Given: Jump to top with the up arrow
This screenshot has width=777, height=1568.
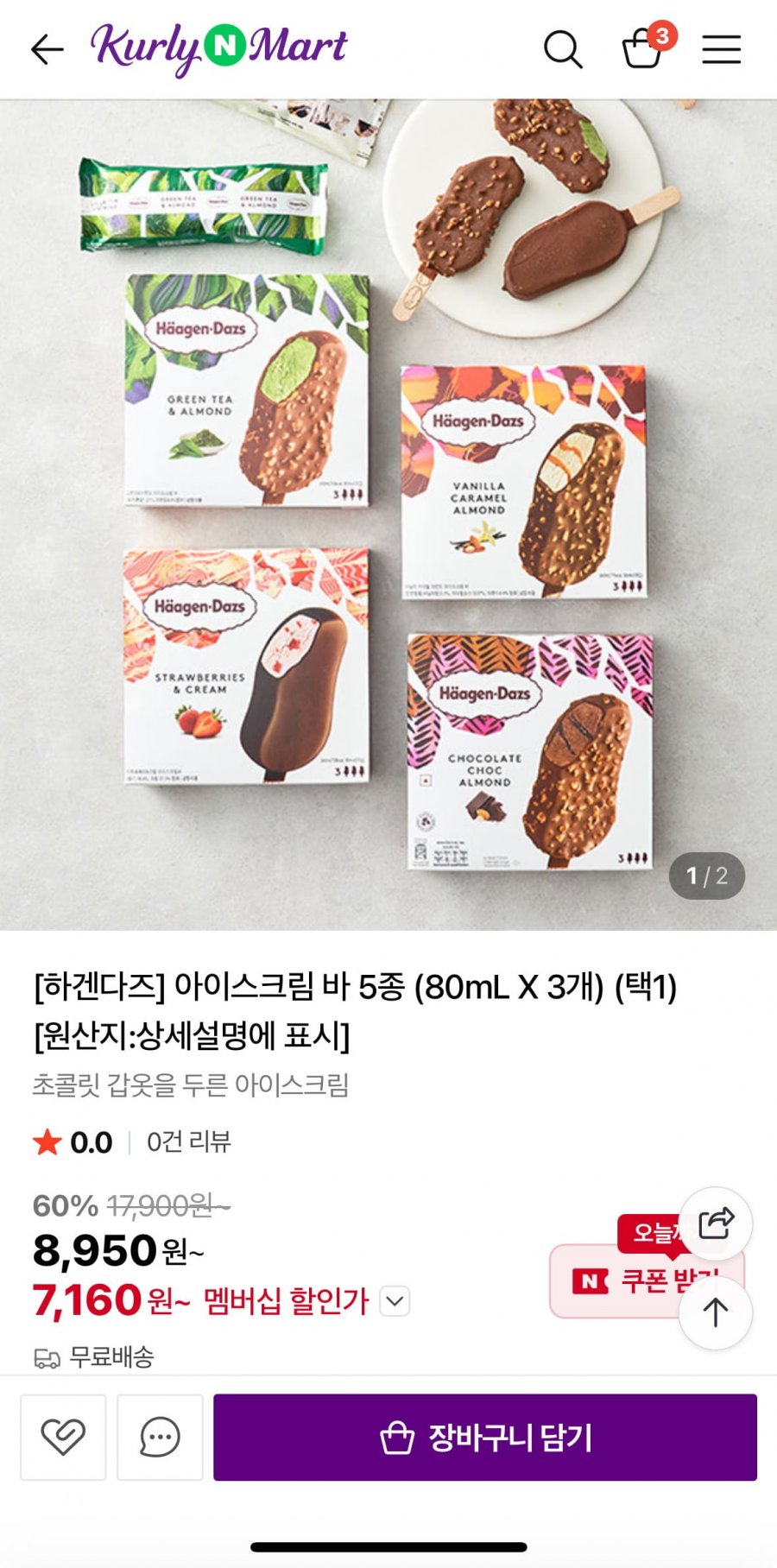Looking at the screenshot, I should pos(715,1313).
